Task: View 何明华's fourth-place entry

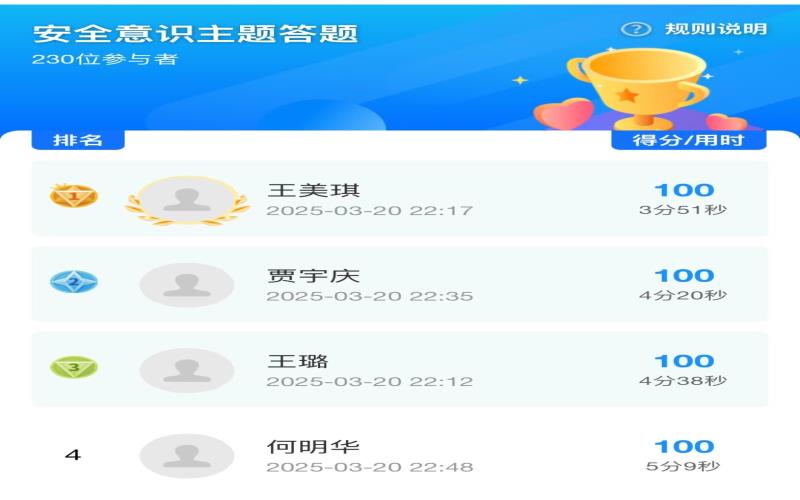Action: click(400, 455)
